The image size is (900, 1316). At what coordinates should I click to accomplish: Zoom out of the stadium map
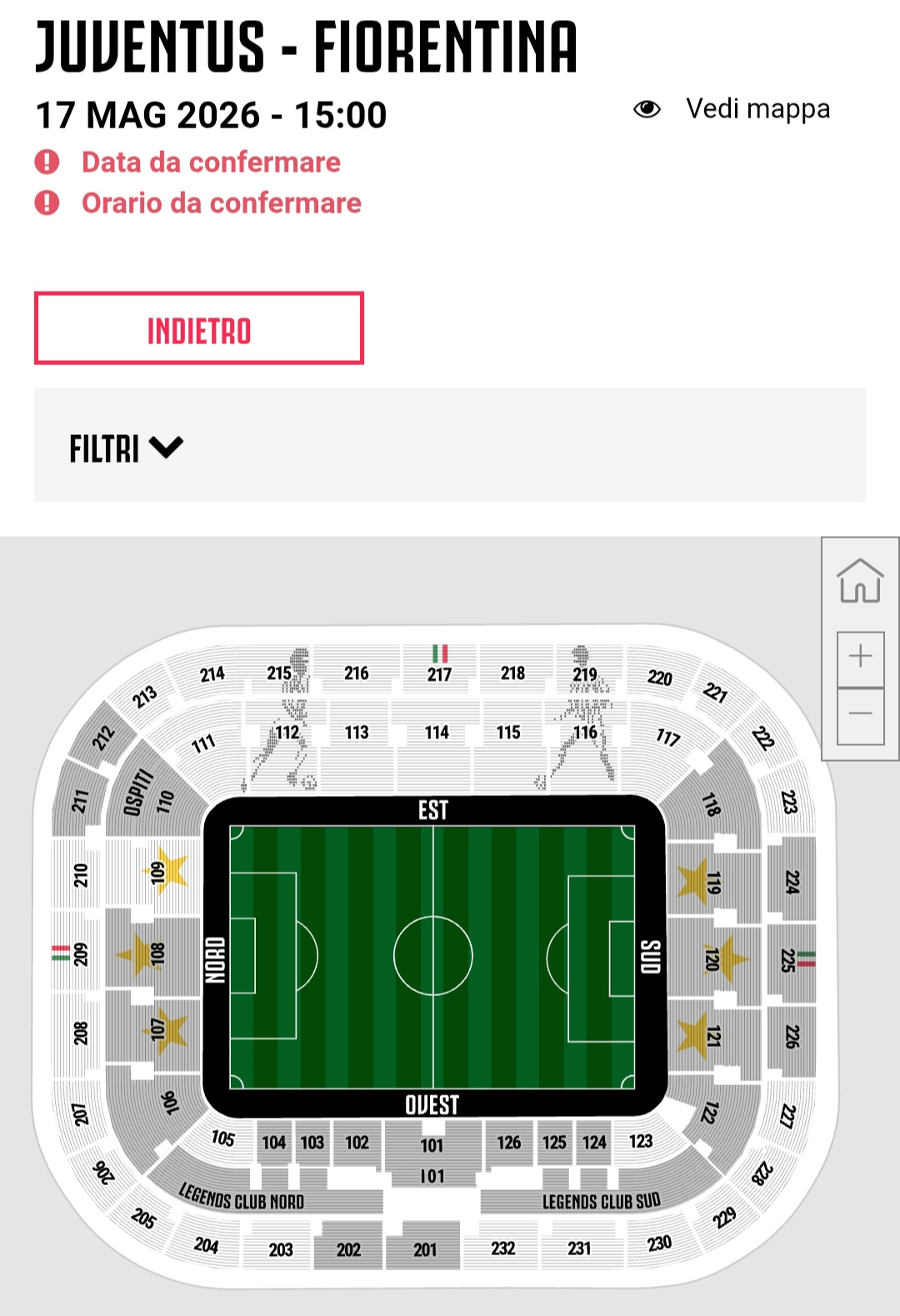click(x=860, y=714)
